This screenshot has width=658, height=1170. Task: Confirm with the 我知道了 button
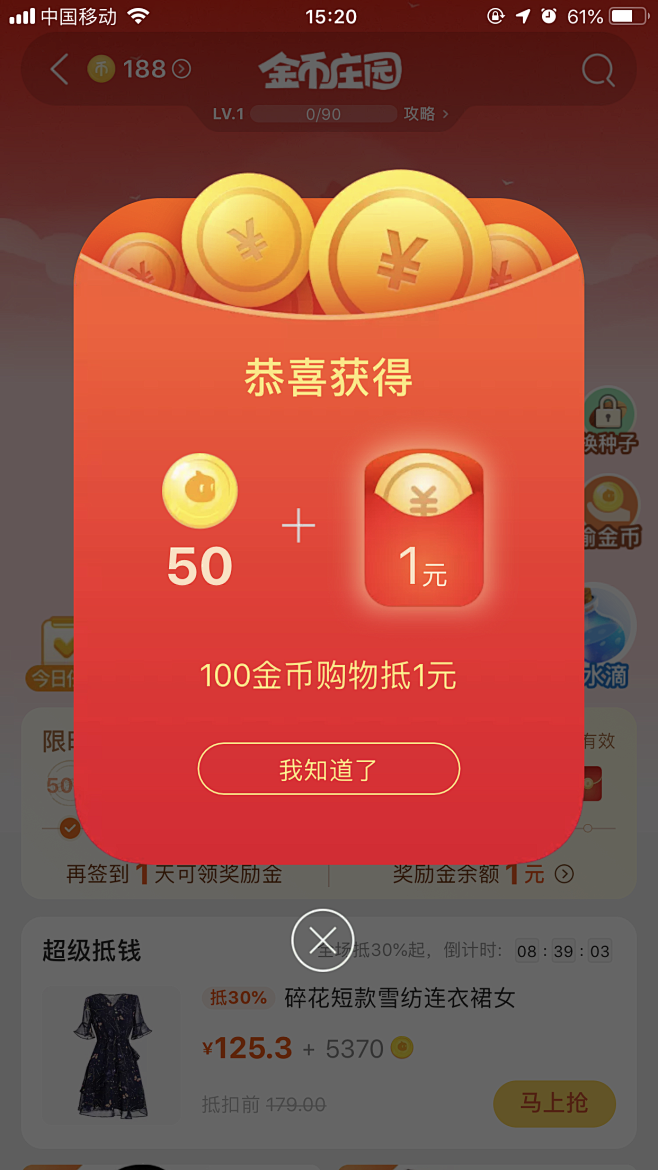328,769
